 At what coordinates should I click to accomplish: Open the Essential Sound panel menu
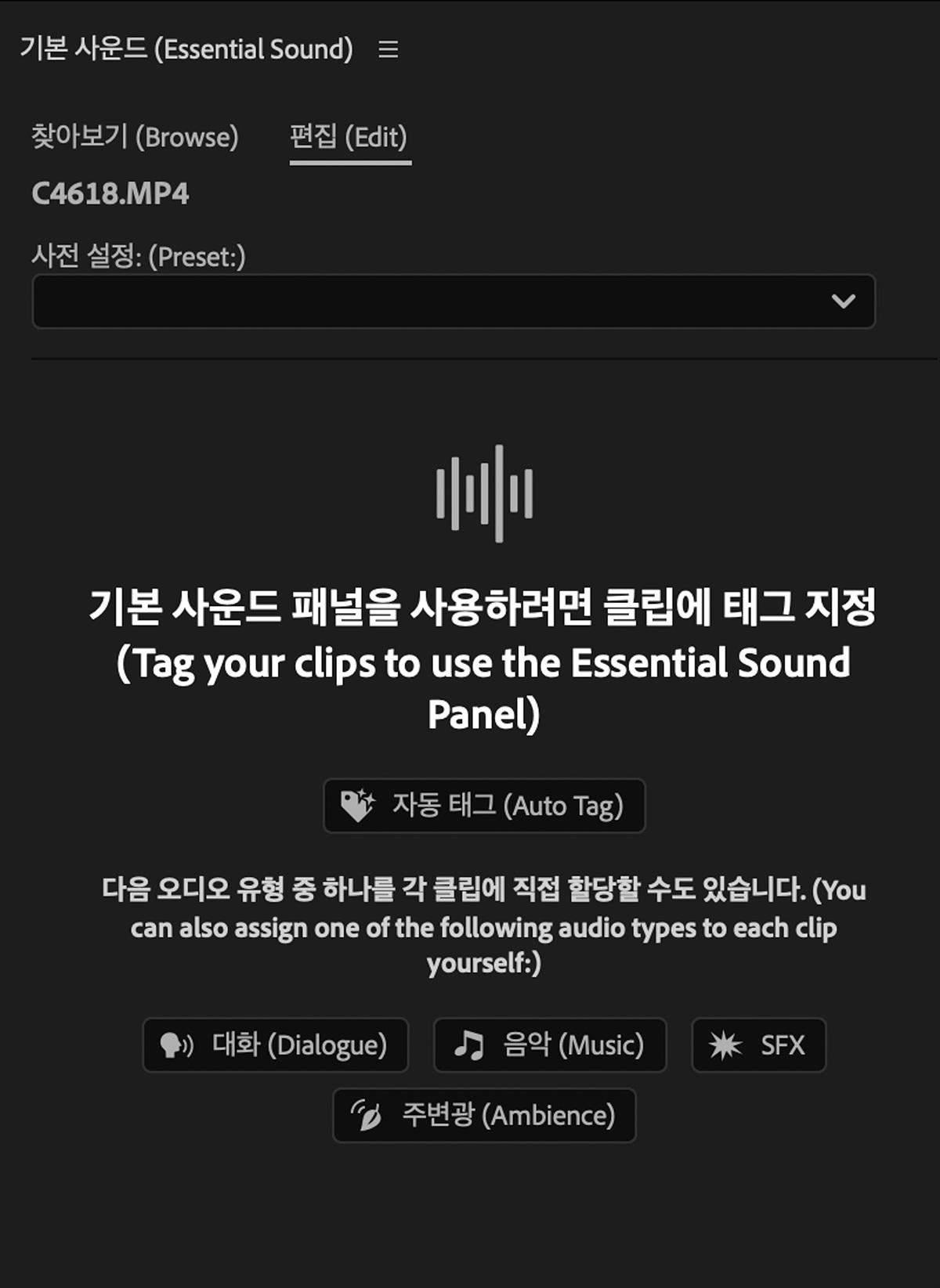coord(389,49)
